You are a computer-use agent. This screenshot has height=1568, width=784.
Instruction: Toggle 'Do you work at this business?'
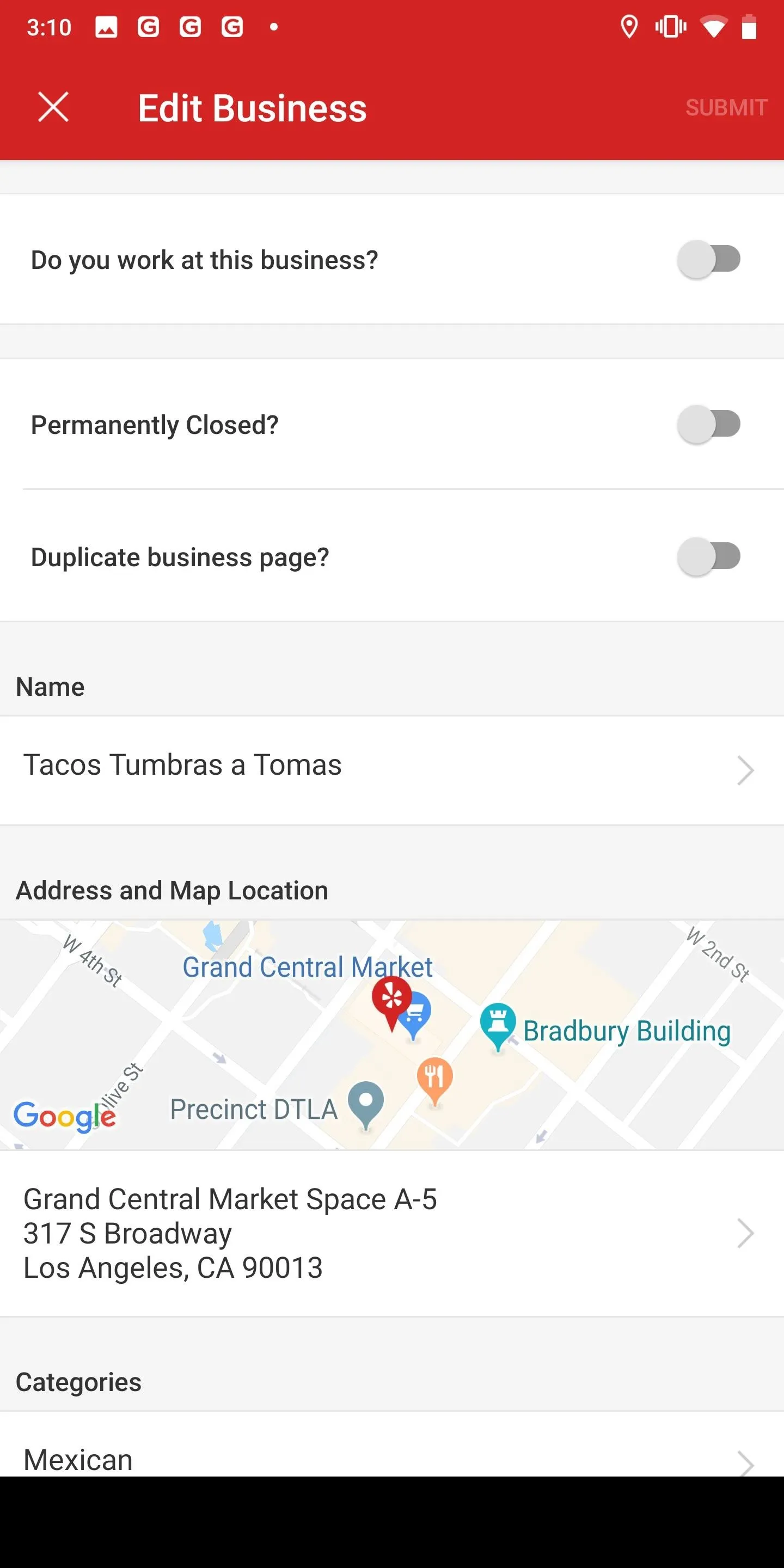[708, 259]
